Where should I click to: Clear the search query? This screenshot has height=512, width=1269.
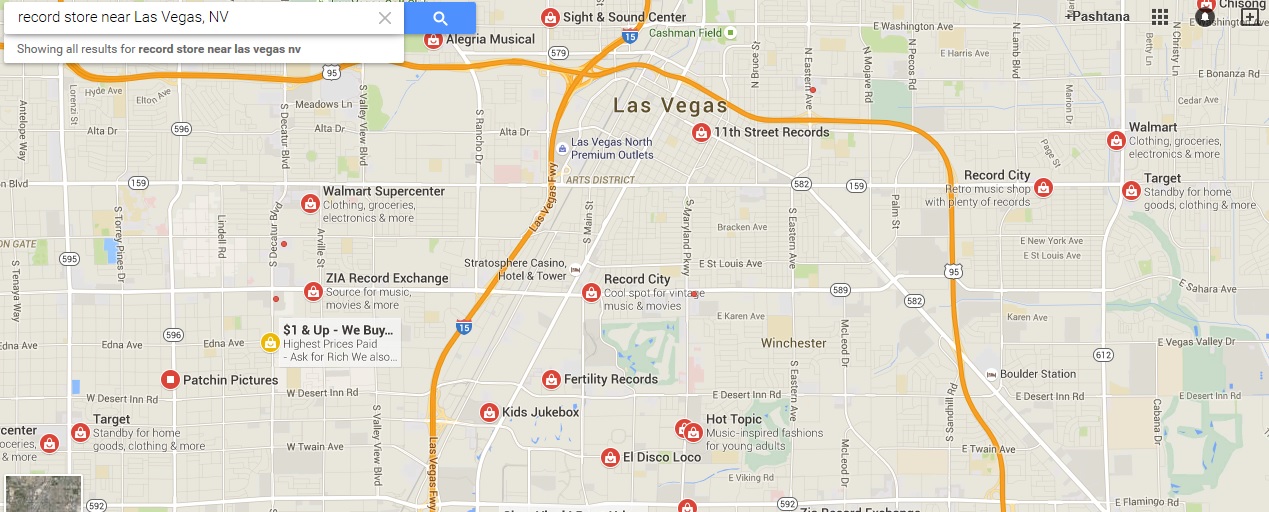click(385, 18)
